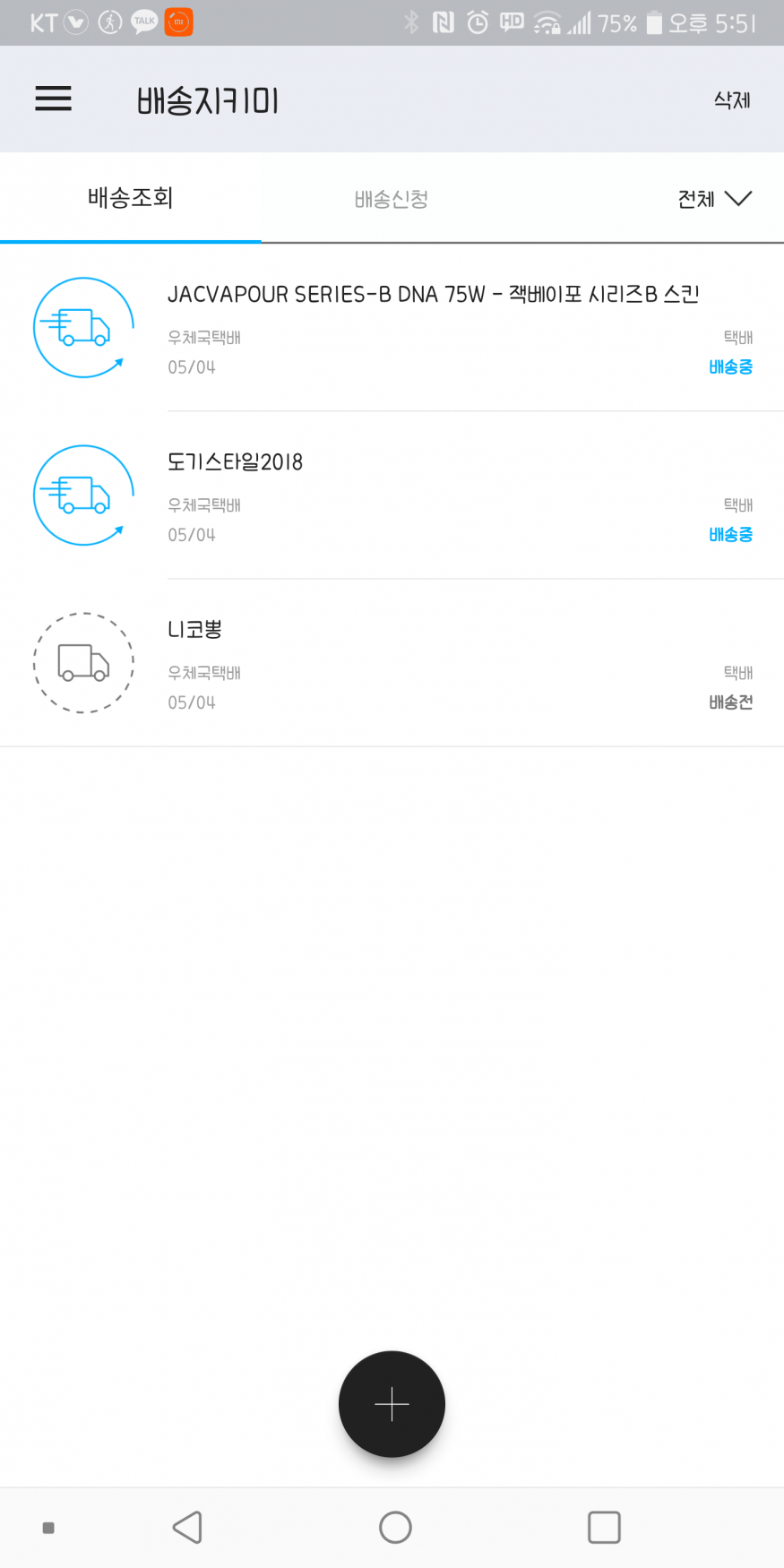Expand the 전체 filter dropdown

714,199
